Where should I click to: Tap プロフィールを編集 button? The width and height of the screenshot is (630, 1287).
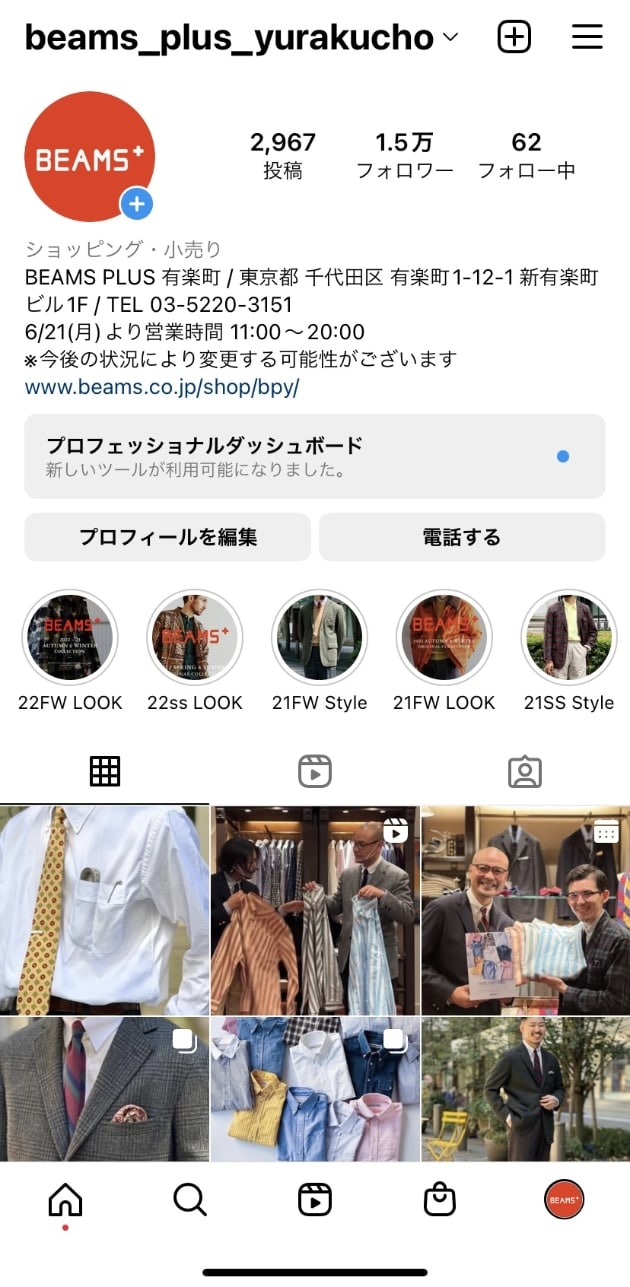[168, 537]
